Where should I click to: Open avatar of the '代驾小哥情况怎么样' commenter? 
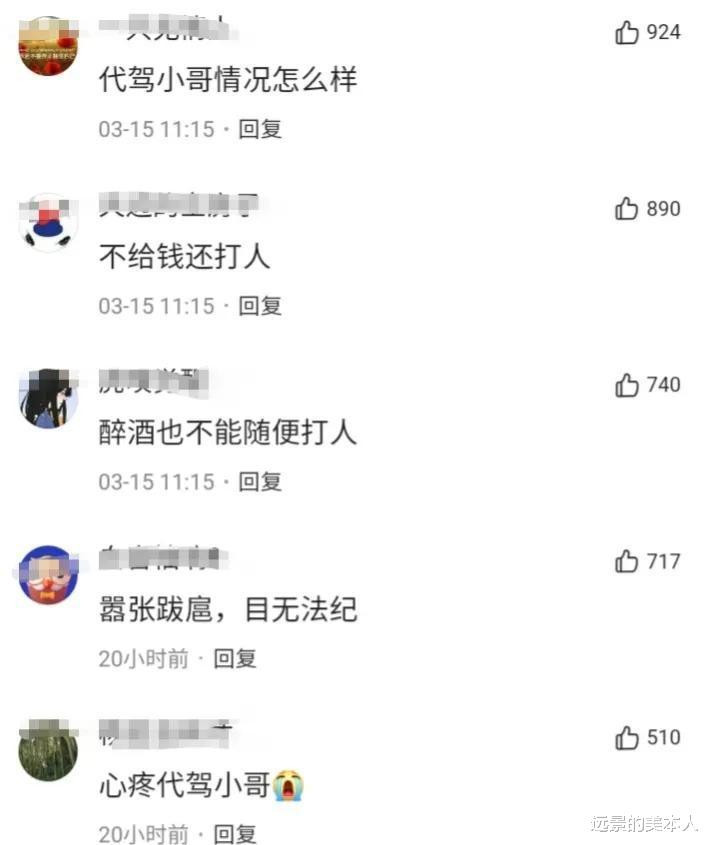48,45
